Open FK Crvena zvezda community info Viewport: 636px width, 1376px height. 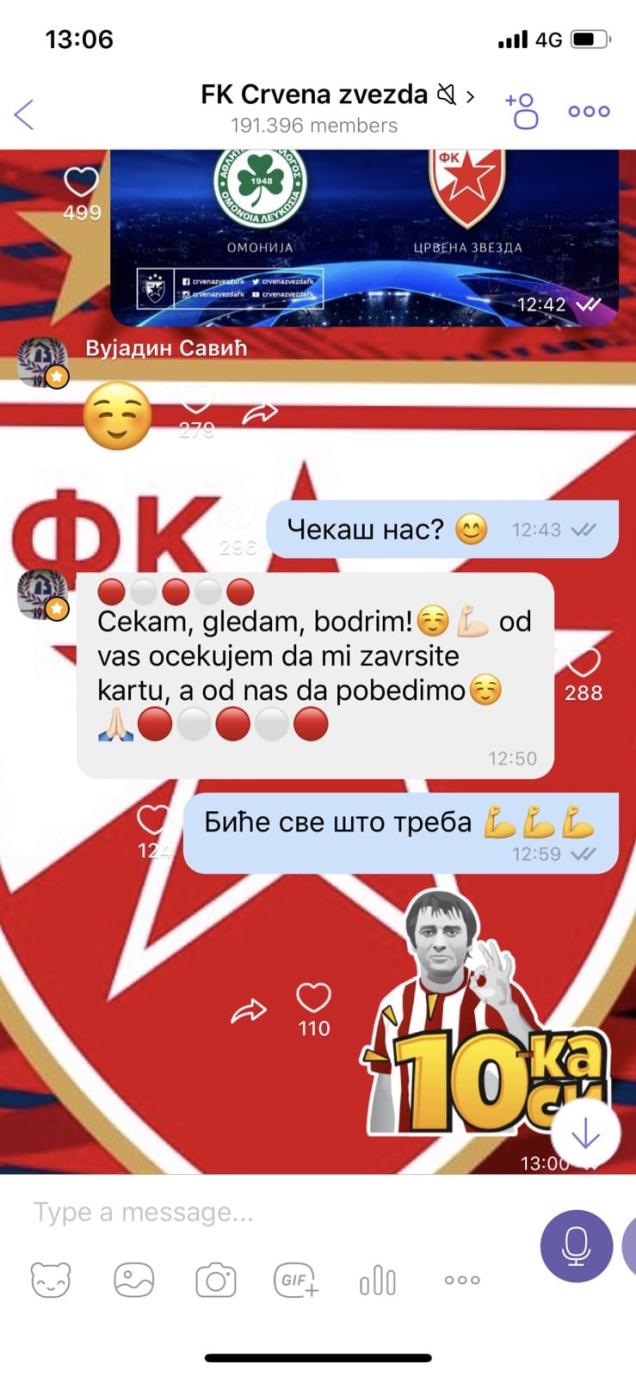tap(314, 96)
